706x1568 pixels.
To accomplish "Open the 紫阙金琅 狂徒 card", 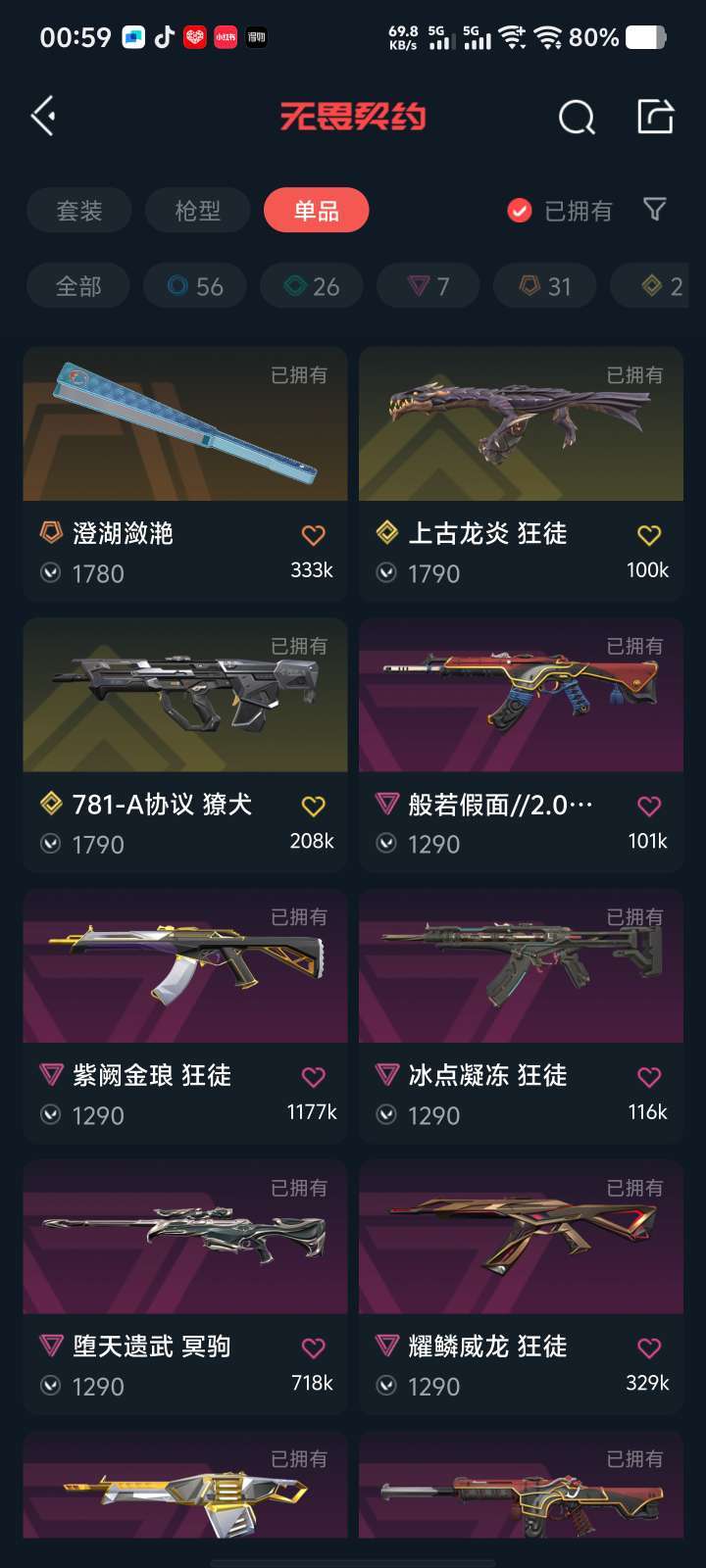I will (185, 1016).
